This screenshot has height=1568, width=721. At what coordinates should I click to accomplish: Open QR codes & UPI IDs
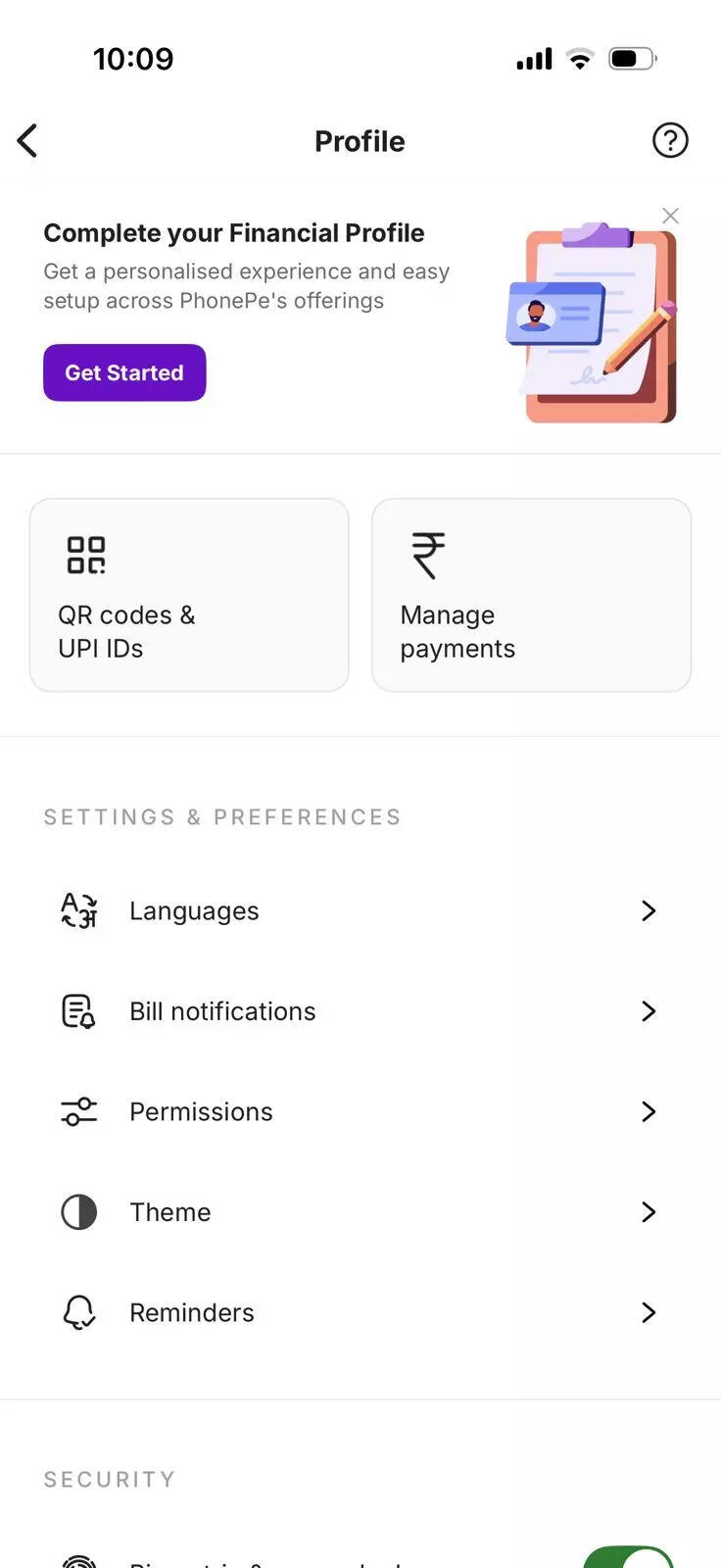tap(189, 595)
